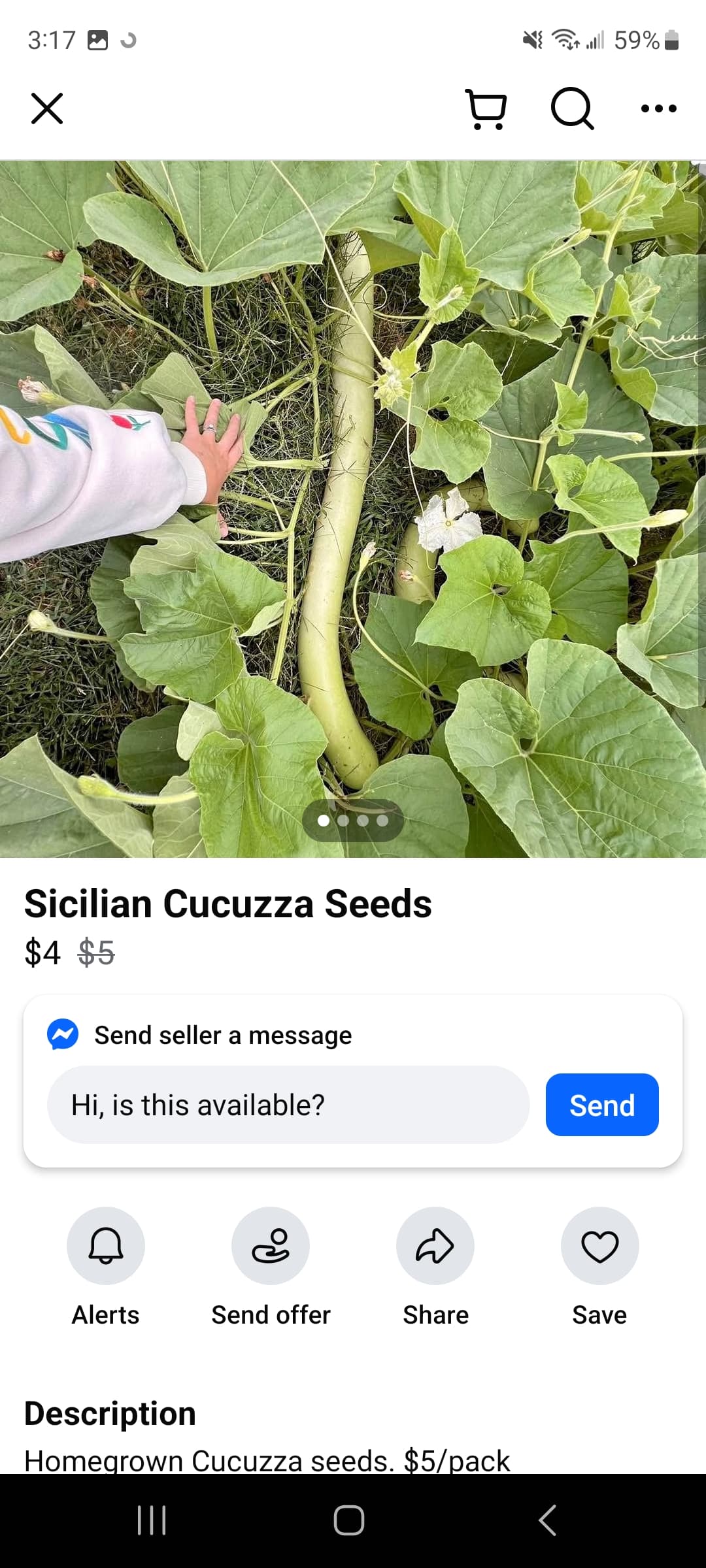Send the message to the seller
The height and width of the screenshot is (1568, 706).
[x=601, y=1105]
